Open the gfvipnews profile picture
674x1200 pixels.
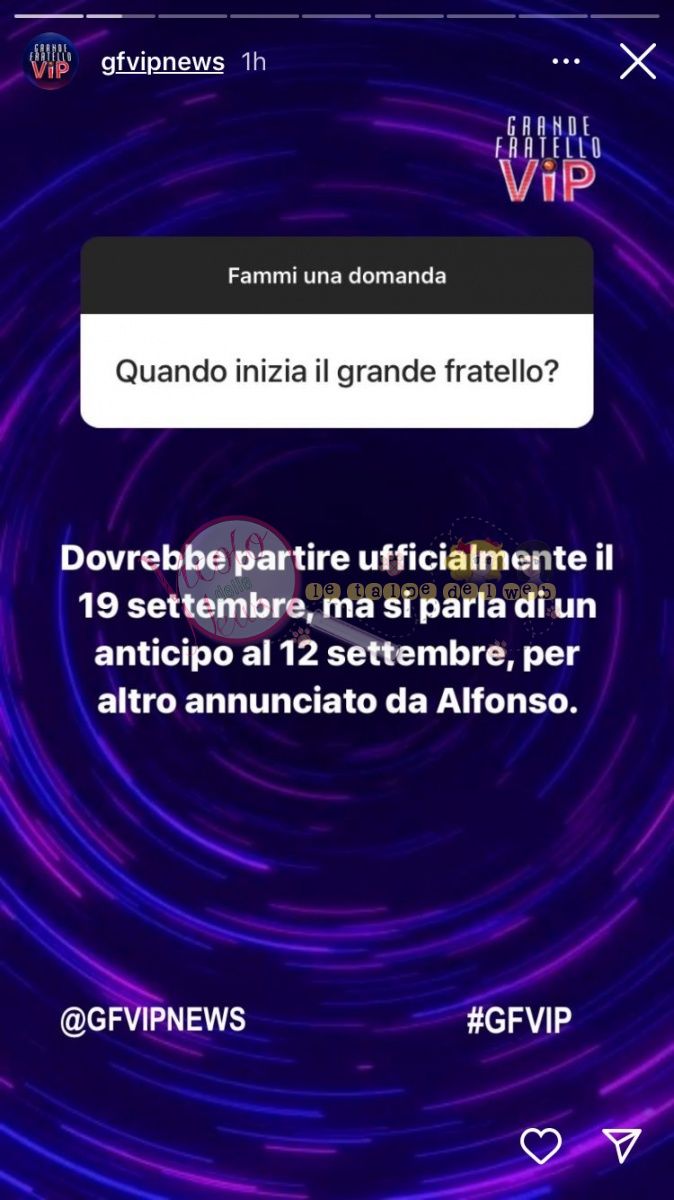click(50, 62)
